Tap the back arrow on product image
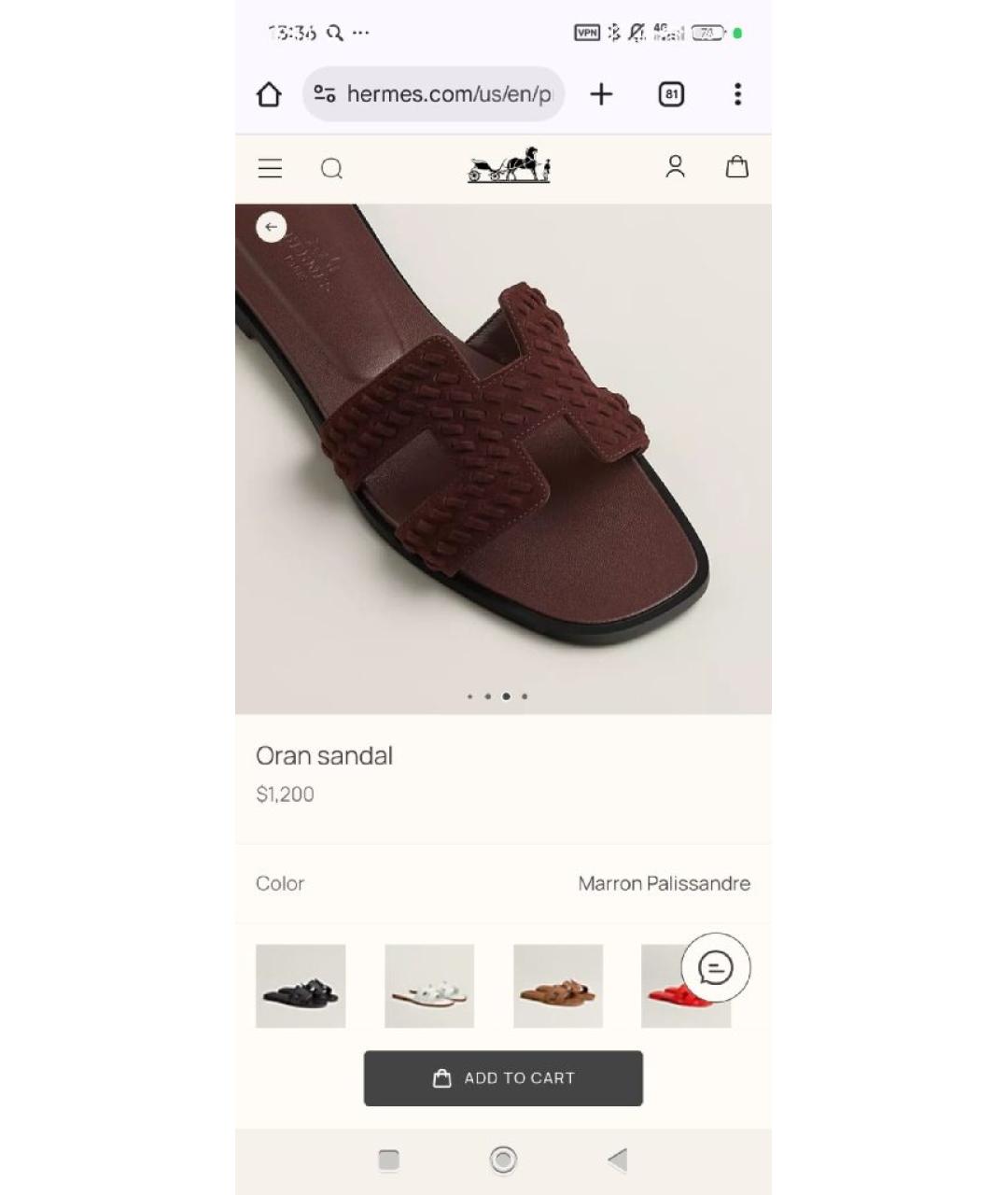Viewport: 1008px width, 1195px height. click(271, 227)
